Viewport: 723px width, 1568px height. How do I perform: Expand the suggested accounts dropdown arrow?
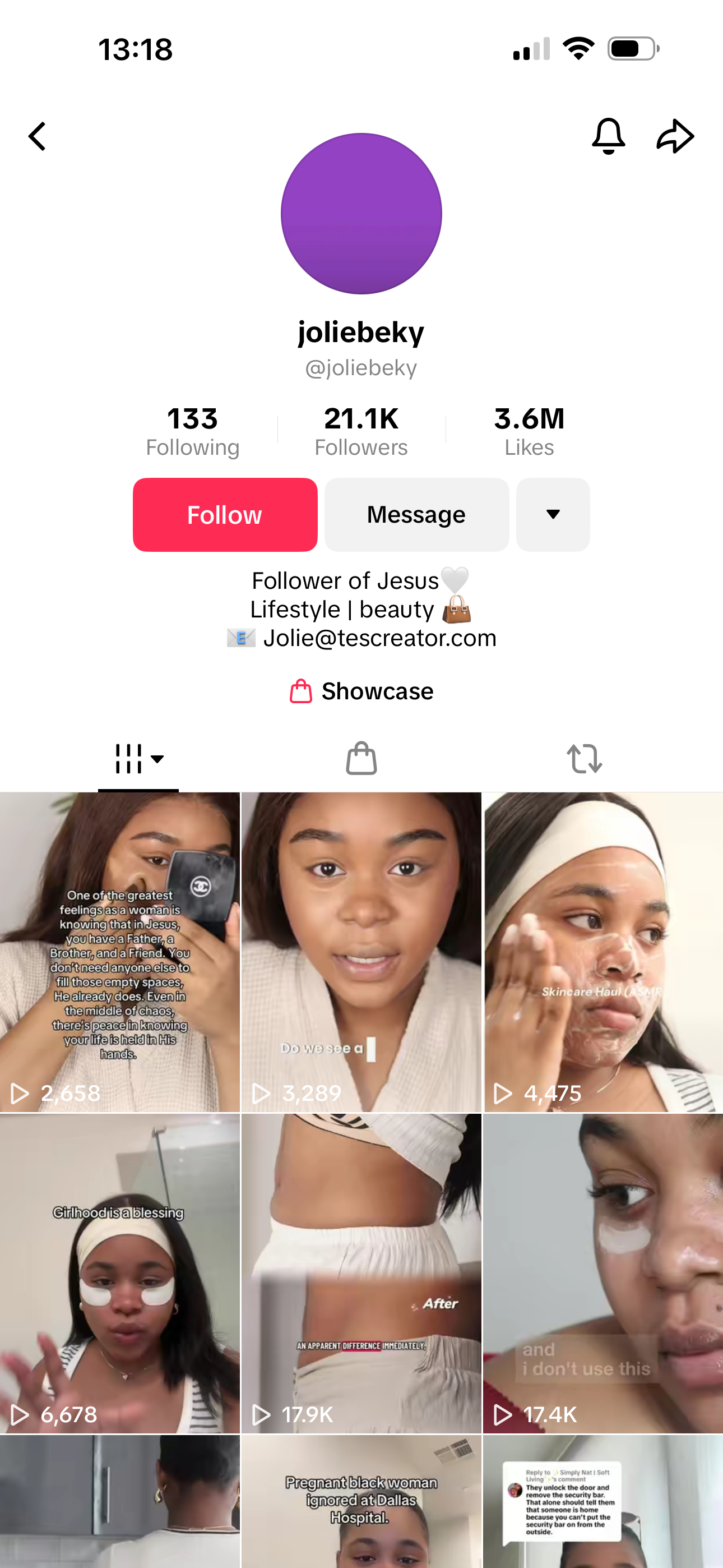click(553, 515)
